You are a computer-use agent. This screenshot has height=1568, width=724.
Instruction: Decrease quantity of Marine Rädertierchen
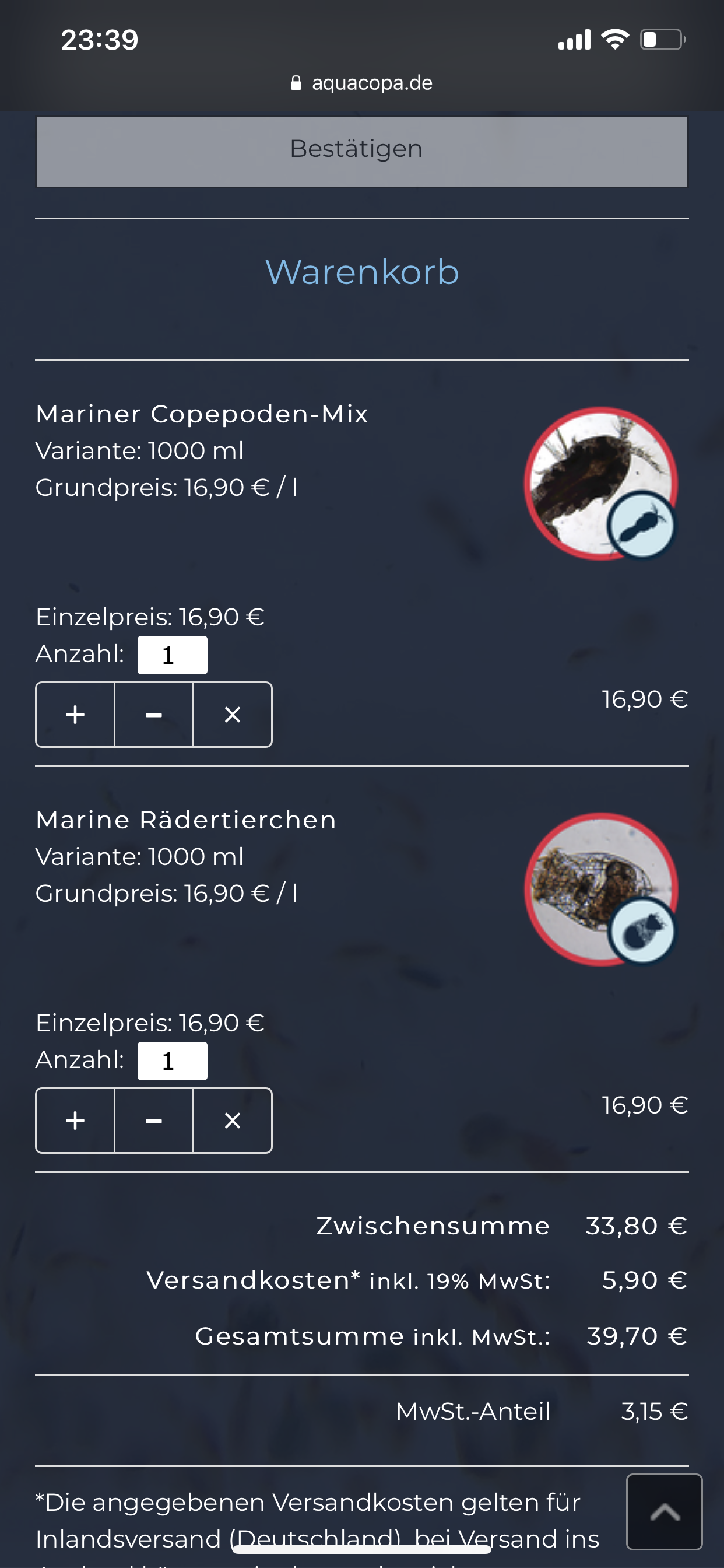pyautogui.click(x=154, y=1121)
